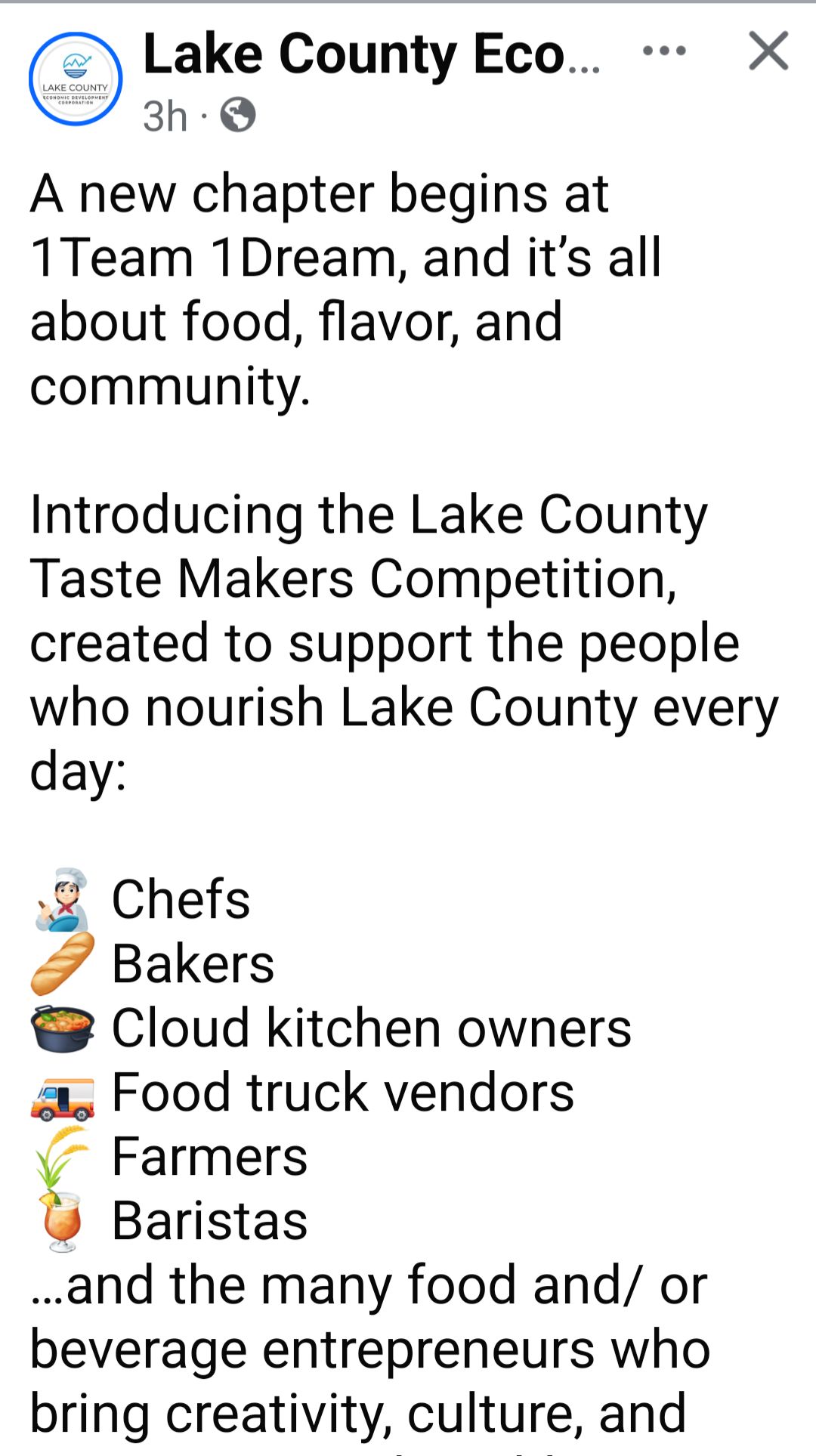This screenshot has height=1456, width=816.
Task: Open the post's three-dot options menu
Action: pos(664,51)
